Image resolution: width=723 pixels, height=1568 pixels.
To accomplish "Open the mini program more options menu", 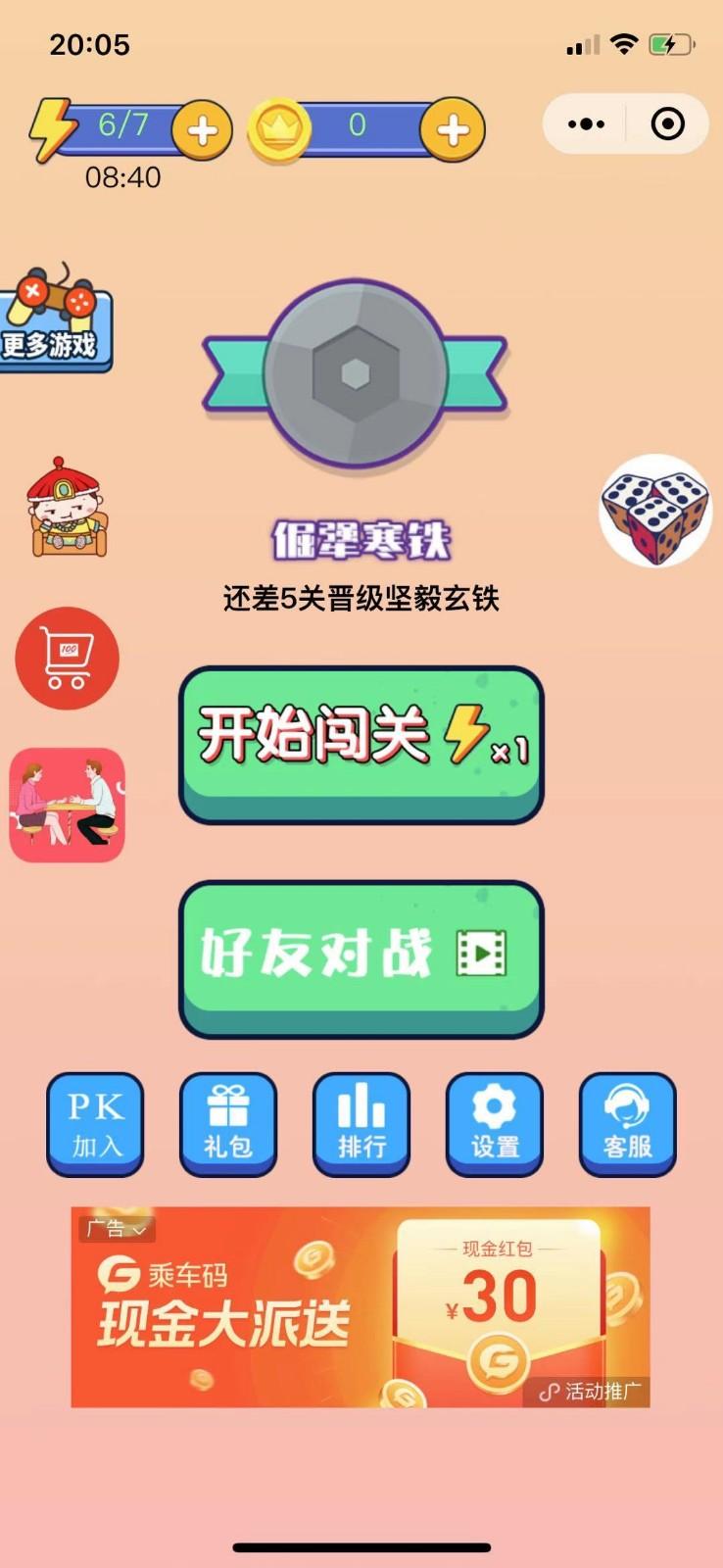I will (586, 124).
